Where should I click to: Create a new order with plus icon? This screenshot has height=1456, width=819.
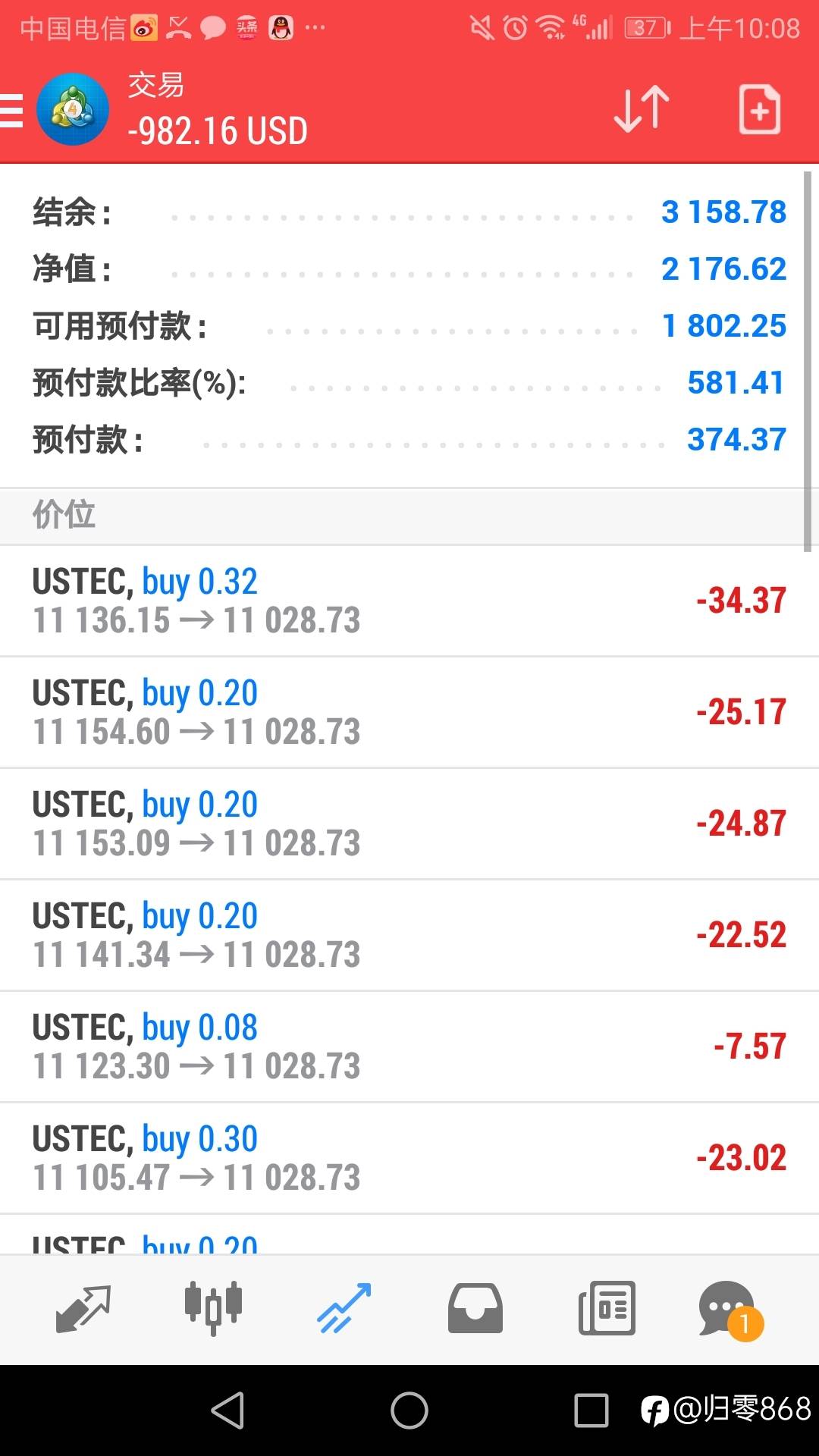759,111
